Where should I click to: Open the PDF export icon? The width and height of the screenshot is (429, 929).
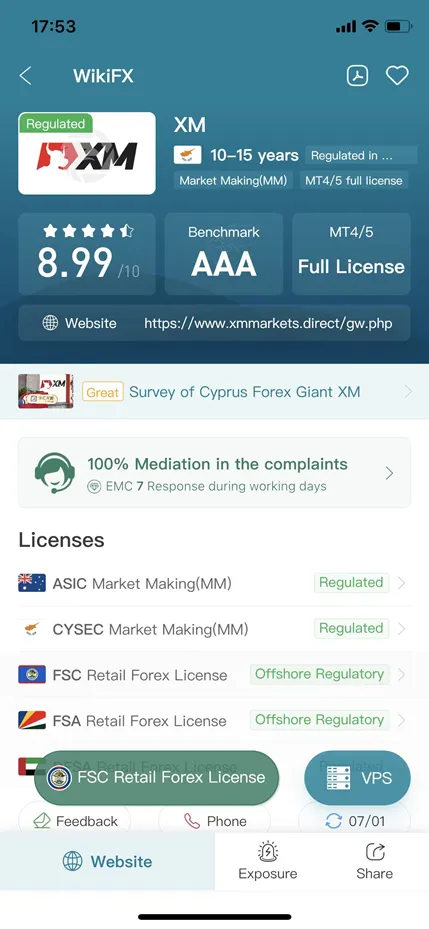(x=357, y=76)
